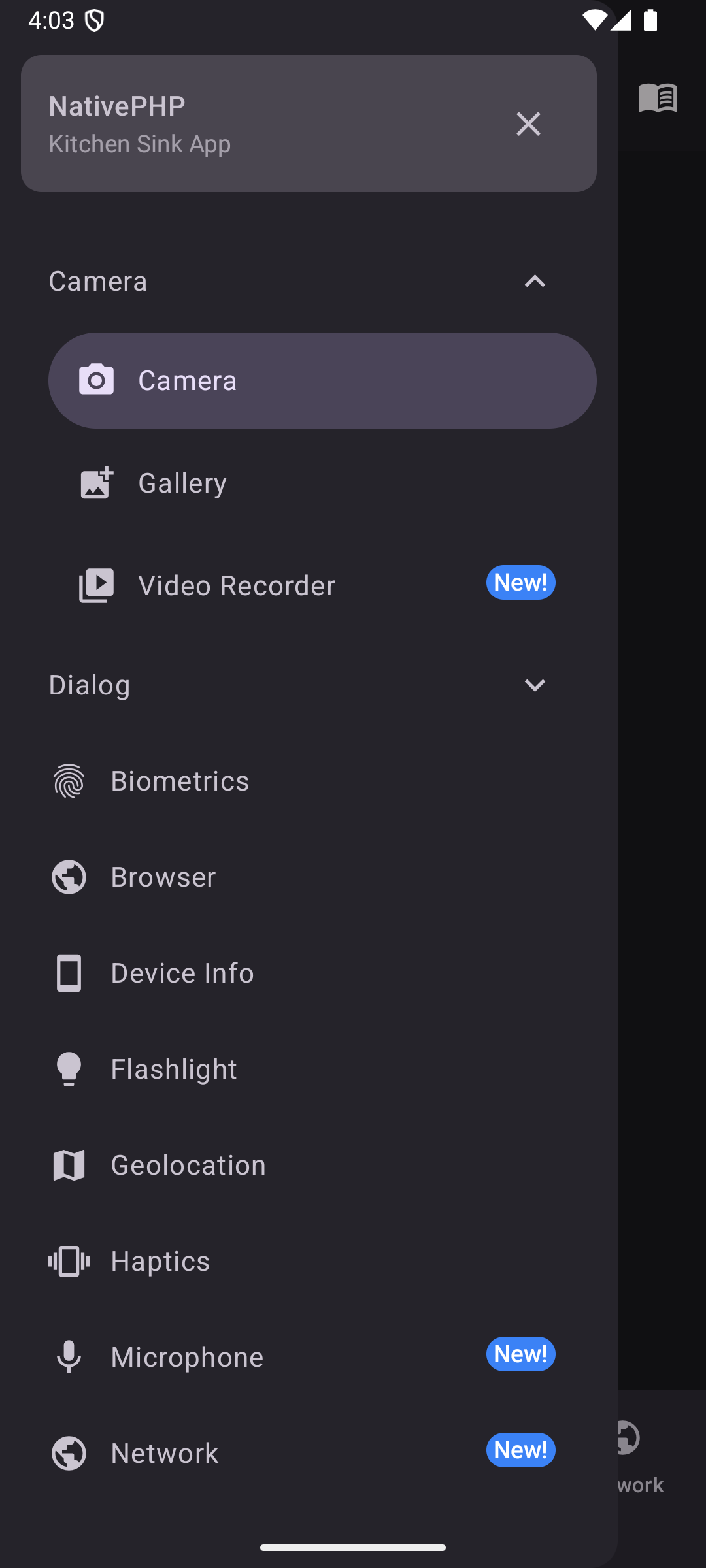Expand the Dialog section
The width and height of the screenshot is (706, 1568).
pyautogui.click(x=534, y=685)
